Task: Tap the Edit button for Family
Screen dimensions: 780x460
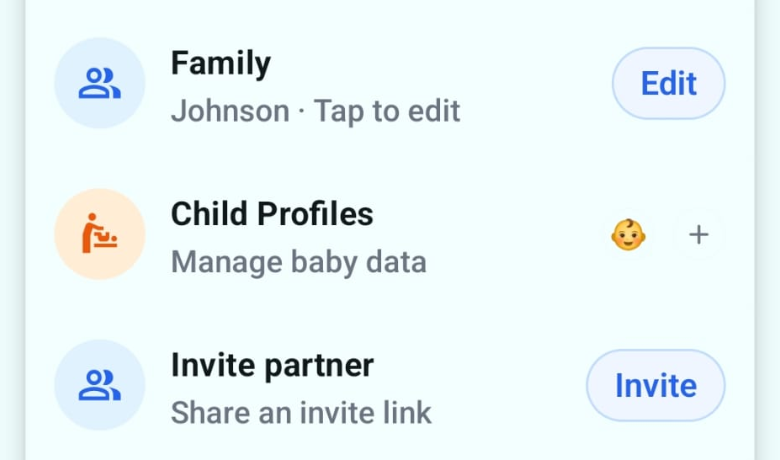Action: [668, 83]
